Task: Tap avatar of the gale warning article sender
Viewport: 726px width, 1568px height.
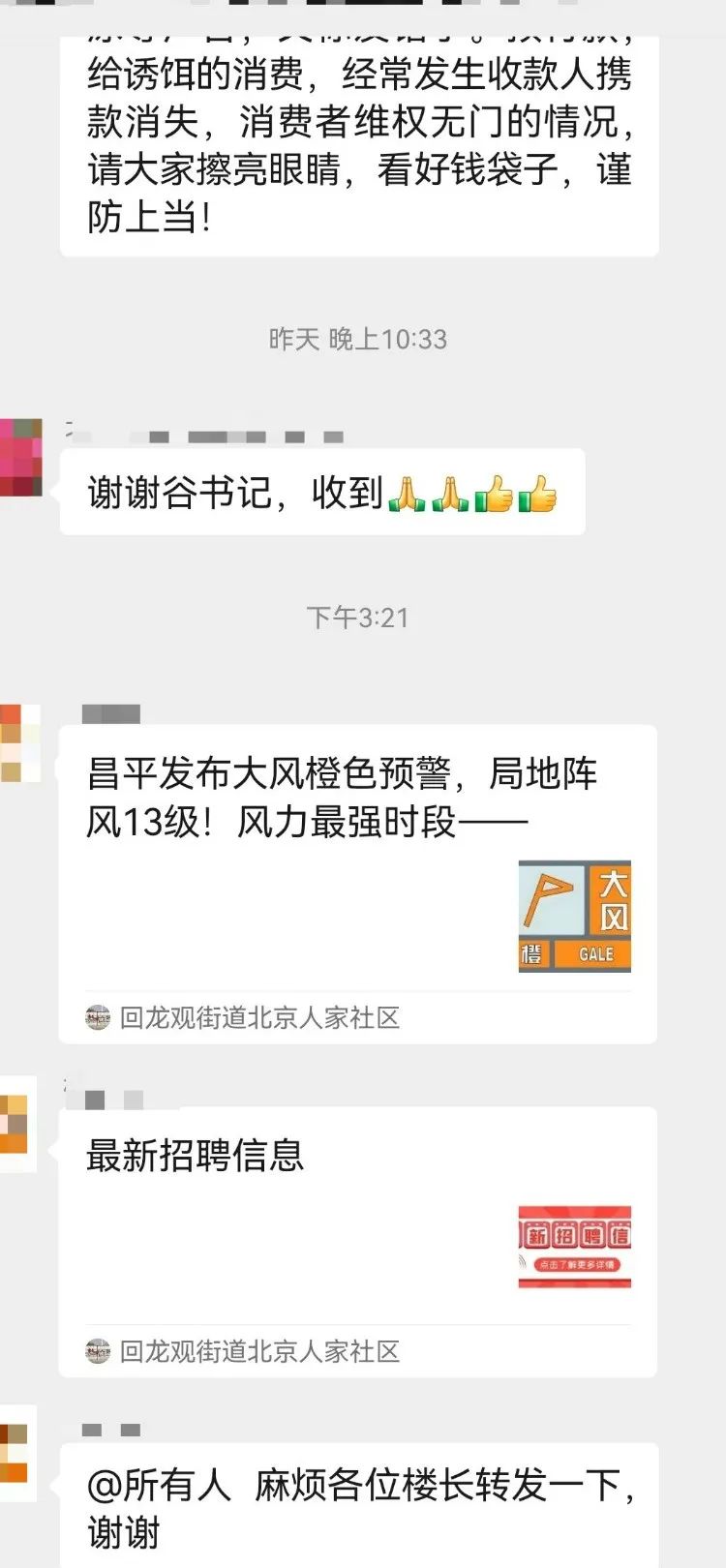Action: tap(18, 743)
